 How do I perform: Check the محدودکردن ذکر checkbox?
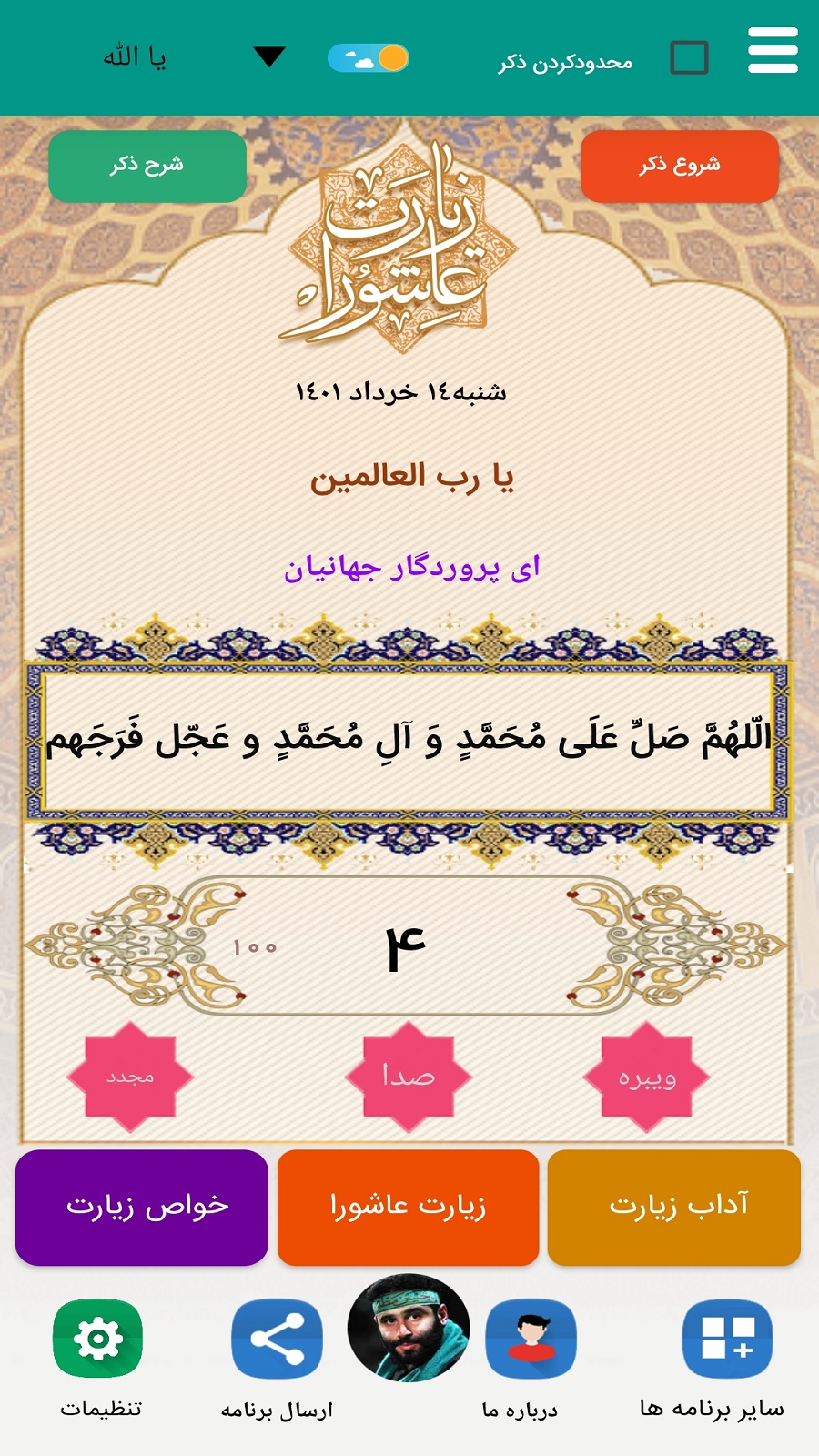(689, 57)
